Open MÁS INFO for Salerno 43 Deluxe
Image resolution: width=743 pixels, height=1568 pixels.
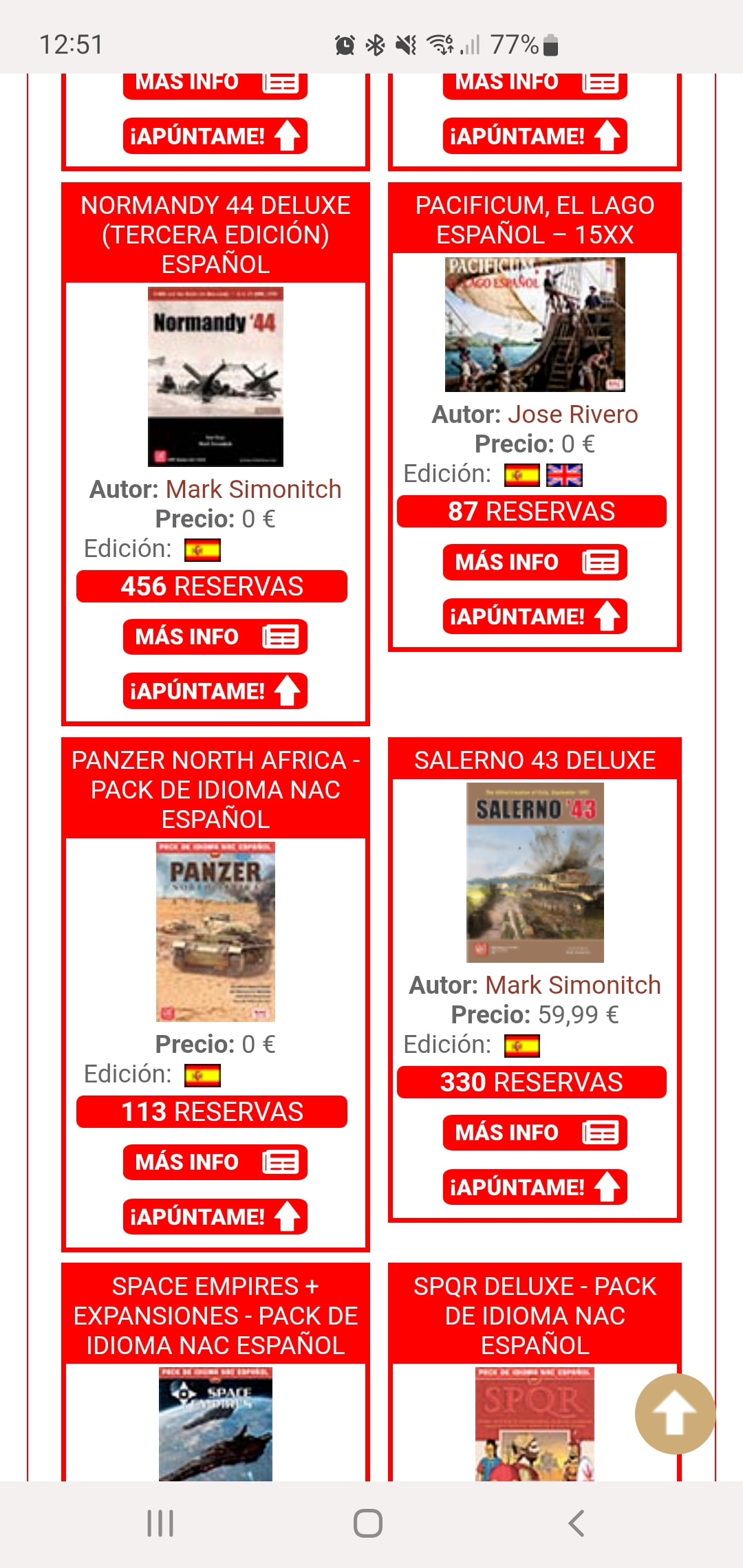click(x=535, y=1133)
